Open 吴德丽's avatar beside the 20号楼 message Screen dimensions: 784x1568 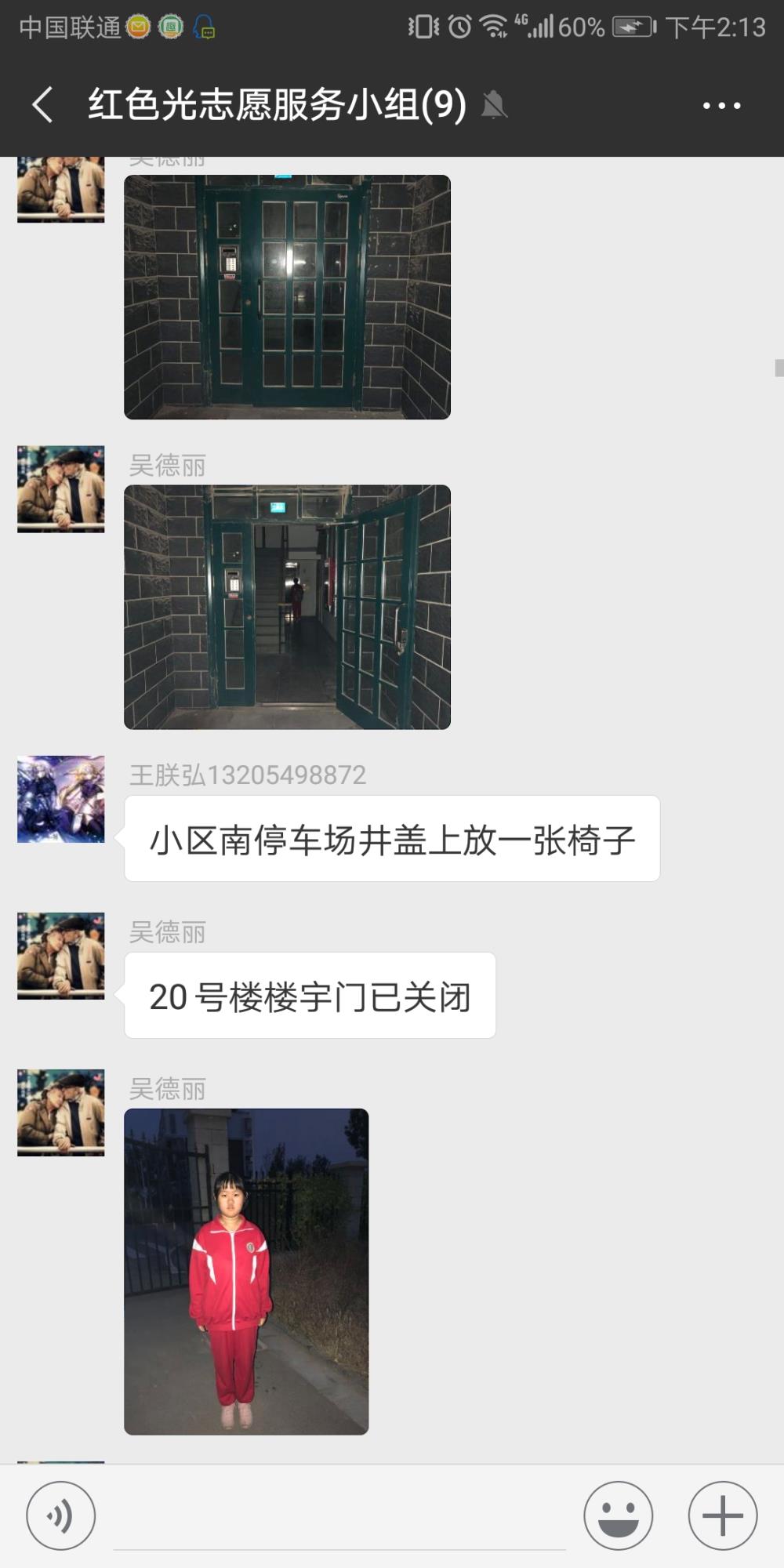tap(61, 956)
